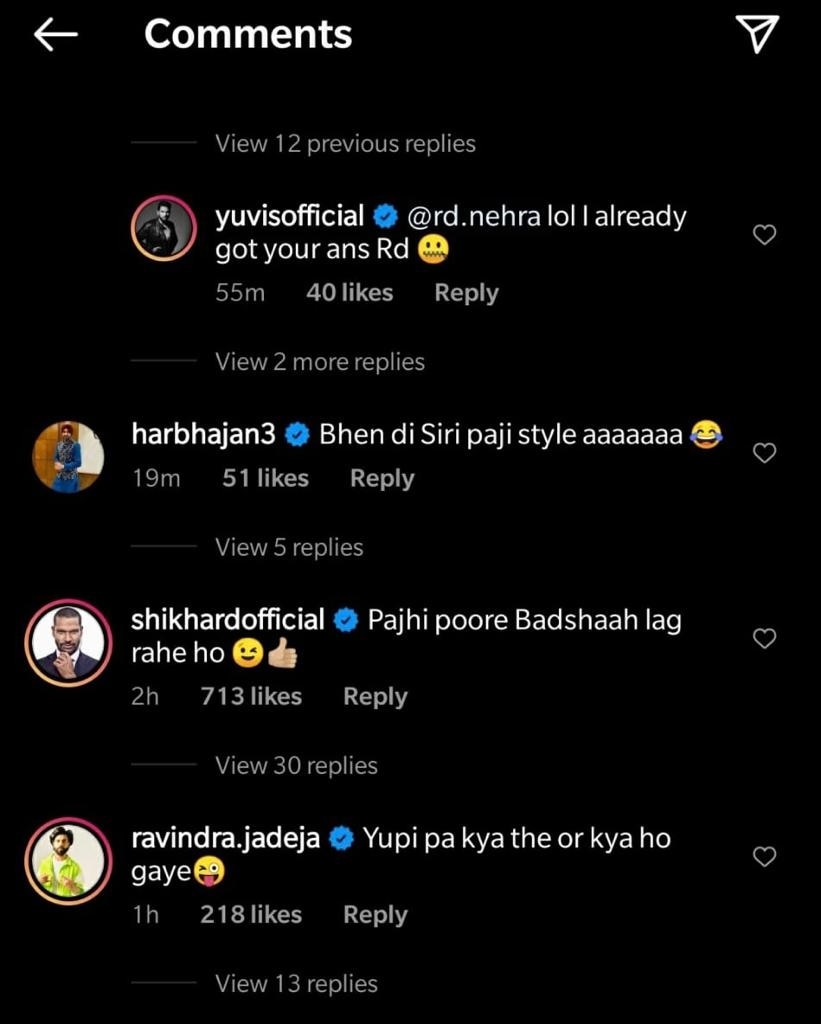The width and height of the screenshot is (821, 1024).
Task: Like shikhardofficial's Badshaah comment
Action: pos(764,639)
